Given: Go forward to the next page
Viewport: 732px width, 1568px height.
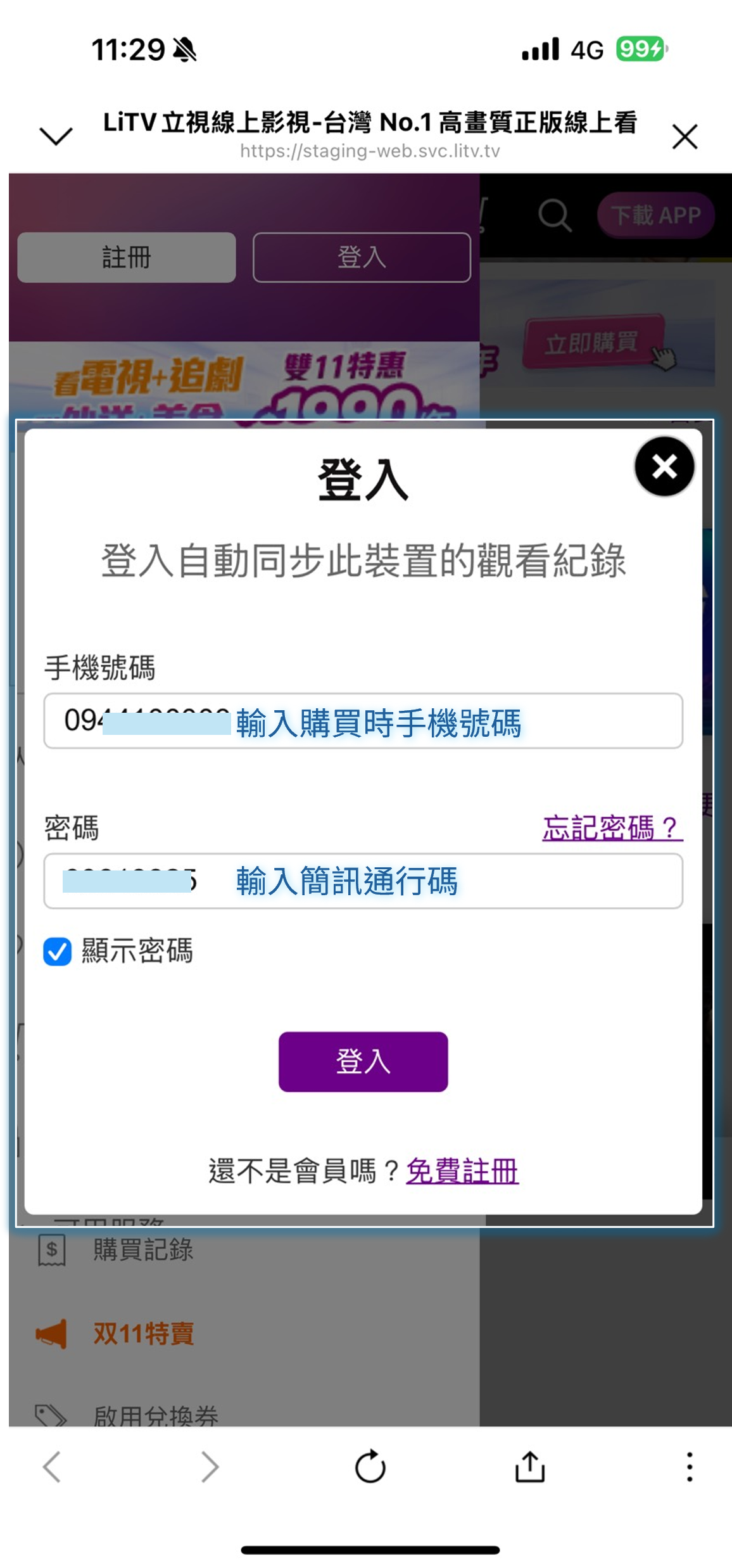Looking at the screenshot, I should tap(210, 1467).
